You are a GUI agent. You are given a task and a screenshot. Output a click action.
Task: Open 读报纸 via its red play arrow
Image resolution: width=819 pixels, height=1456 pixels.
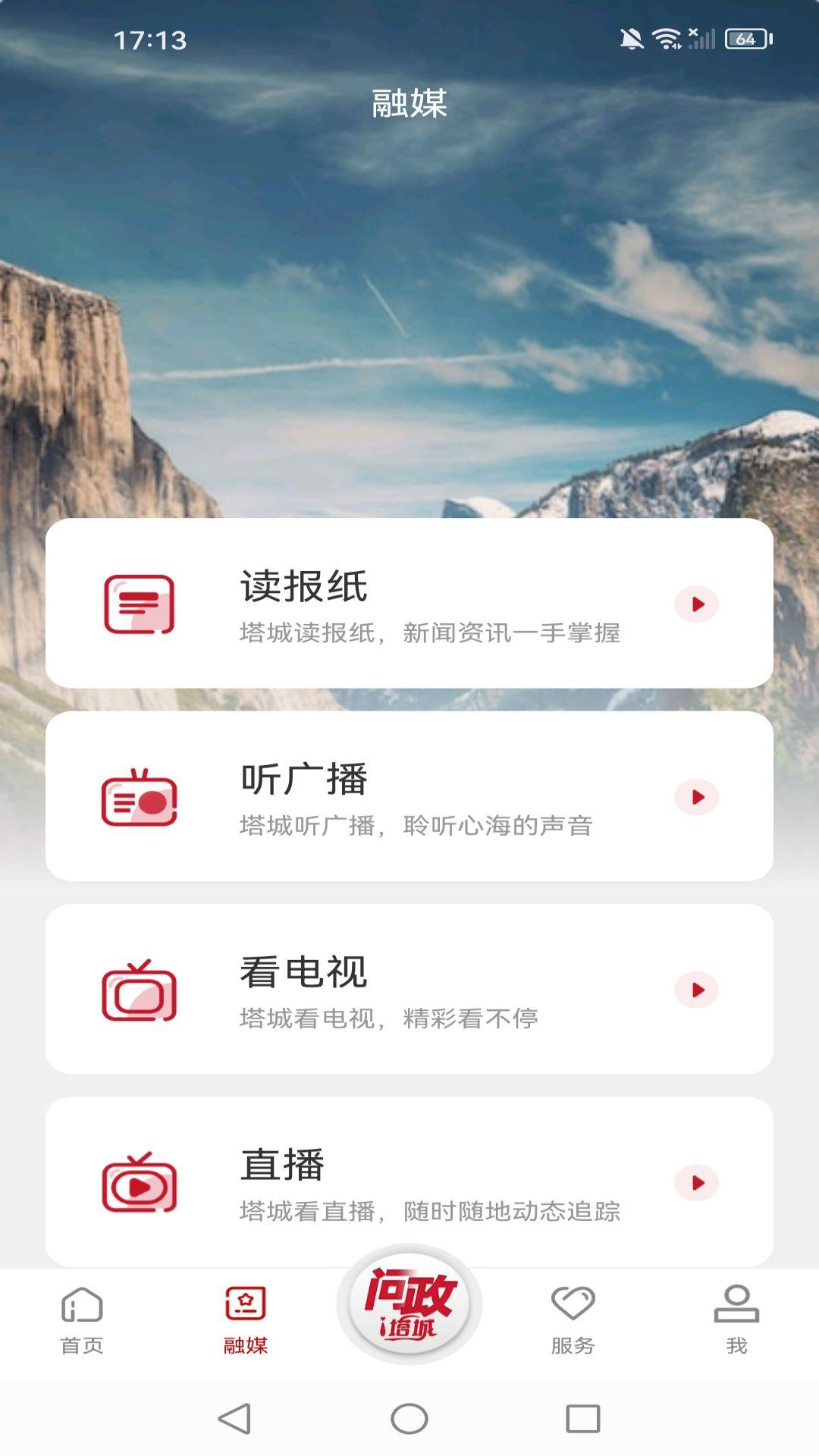[696, 604]
